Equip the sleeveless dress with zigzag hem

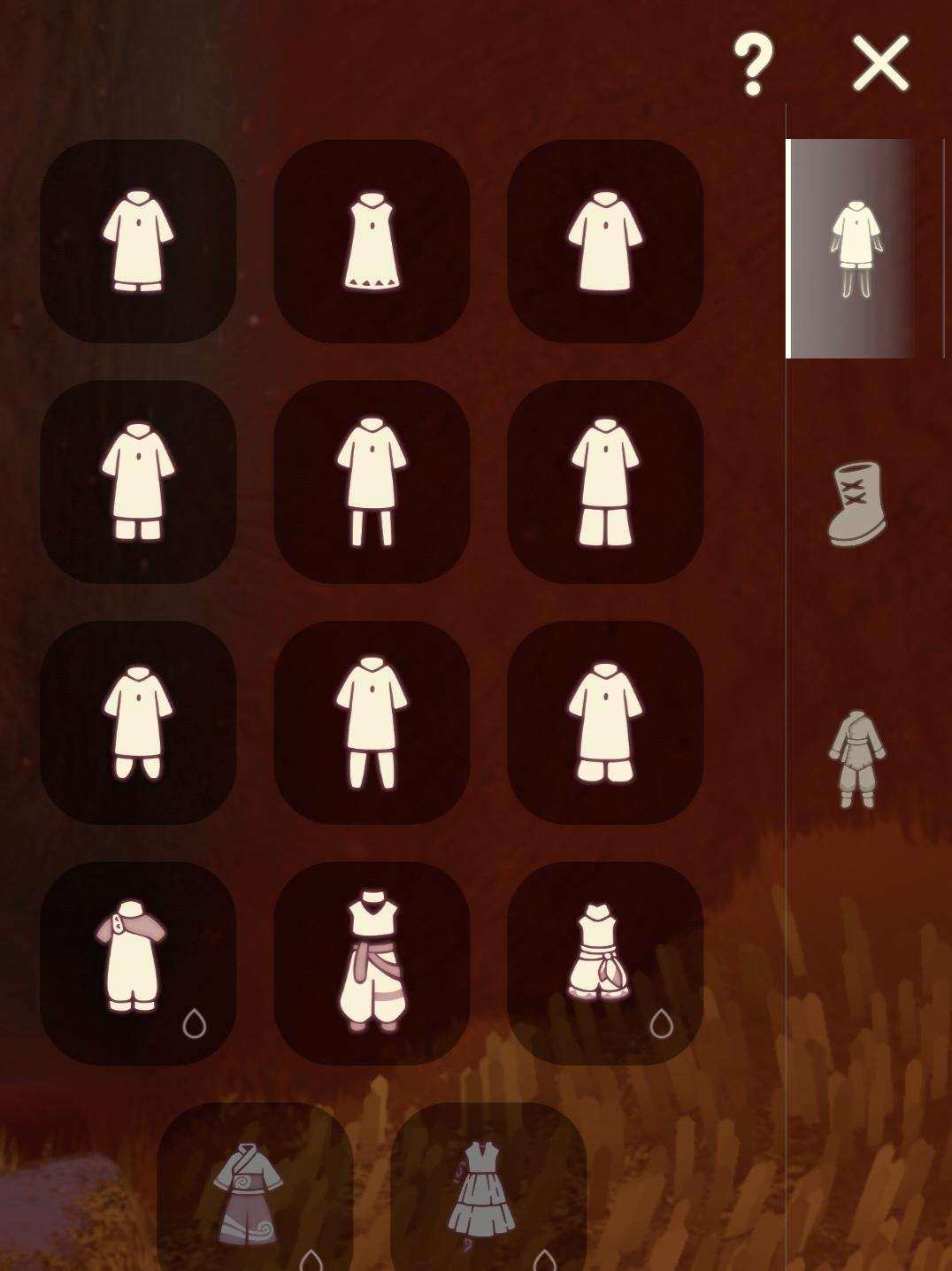[x=372, y=241]
